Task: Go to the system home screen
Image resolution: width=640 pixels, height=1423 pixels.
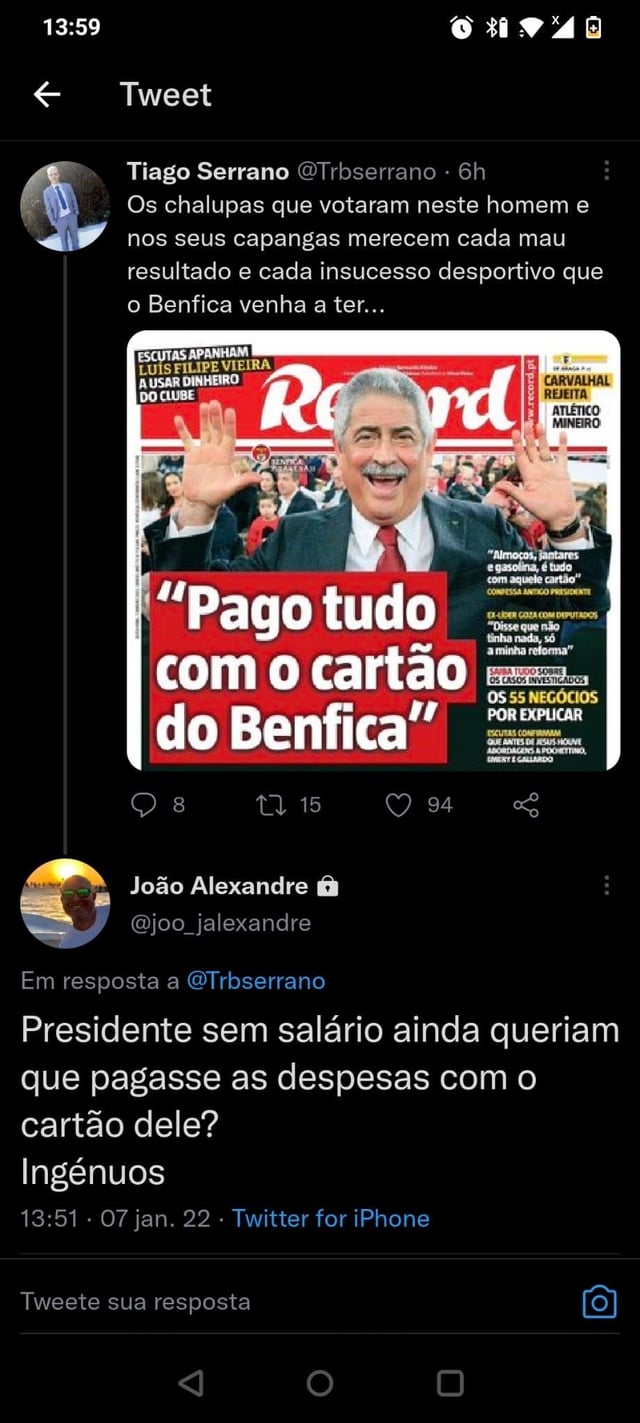Action: coord(320,1383)
